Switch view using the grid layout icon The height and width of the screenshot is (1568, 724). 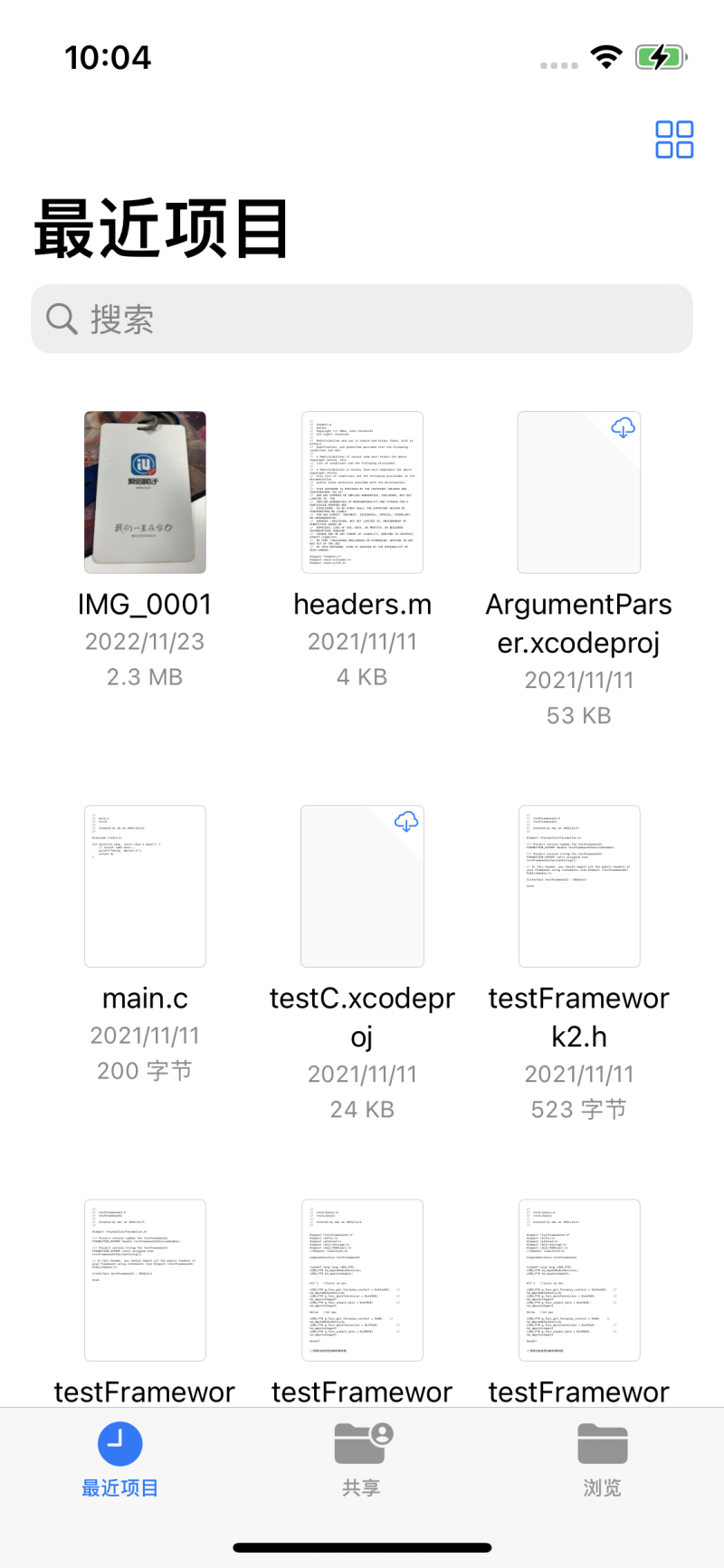point(674,139)
